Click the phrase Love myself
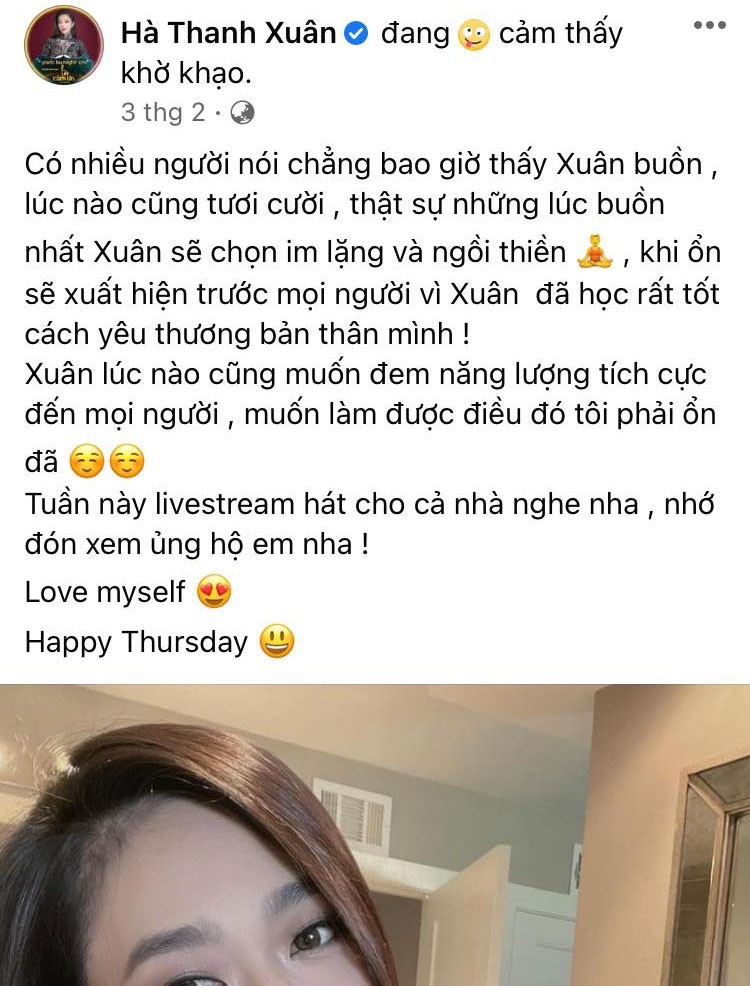The height and width of the screenshot is (986, 750). [x=105, y=592]
